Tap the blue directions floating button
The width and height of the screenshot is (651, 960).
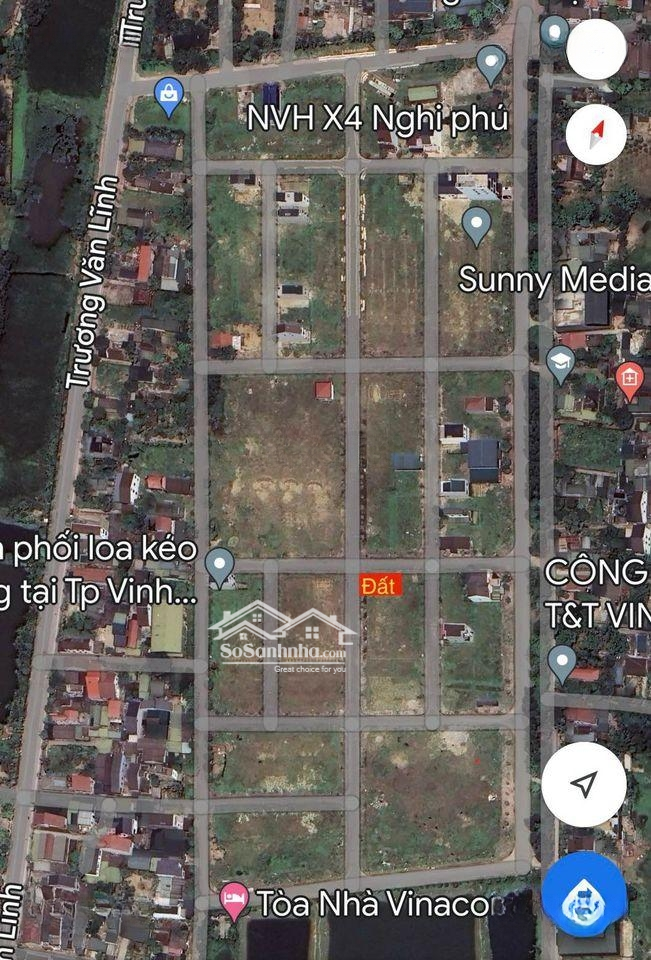click(x=584, y=894)
